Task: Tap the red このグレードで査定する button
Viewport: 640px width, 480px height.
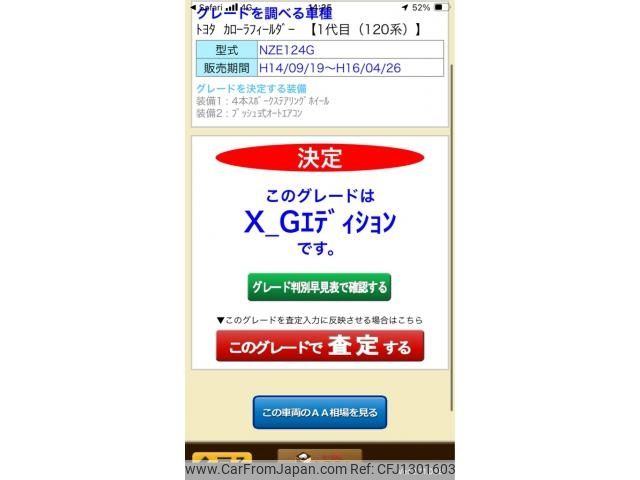Action: [319, 347]
